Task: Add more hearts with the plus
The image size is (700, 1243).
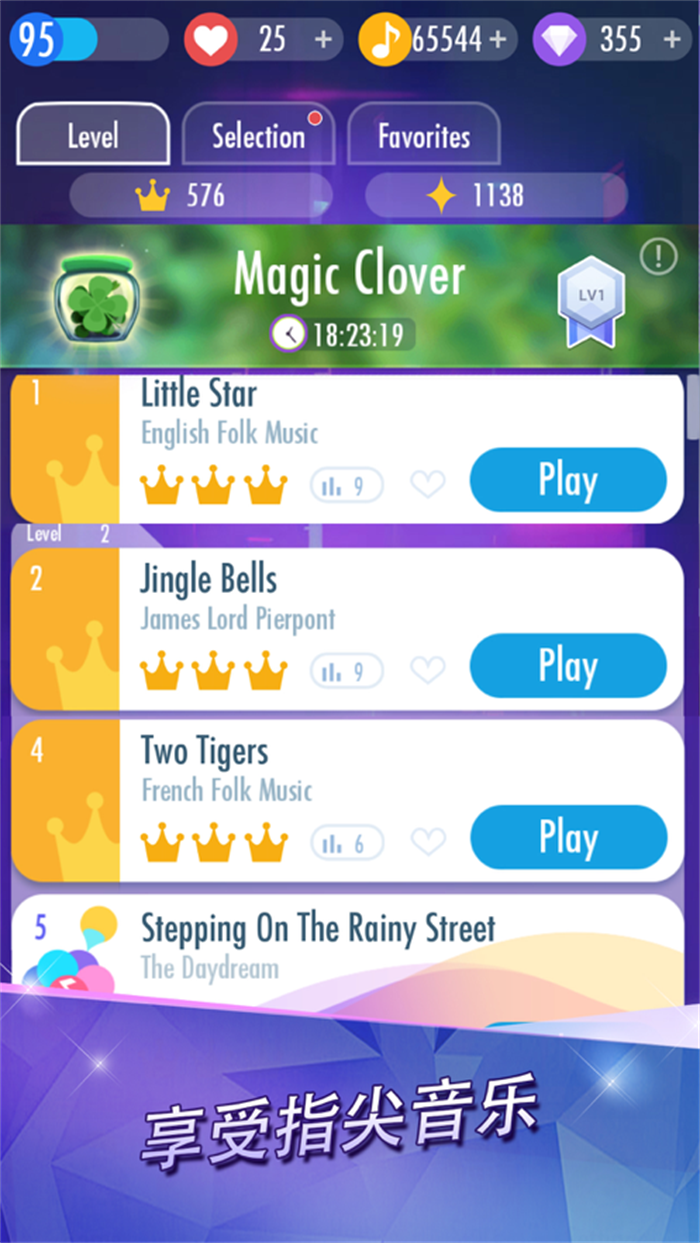Action: tap(322, 40)
